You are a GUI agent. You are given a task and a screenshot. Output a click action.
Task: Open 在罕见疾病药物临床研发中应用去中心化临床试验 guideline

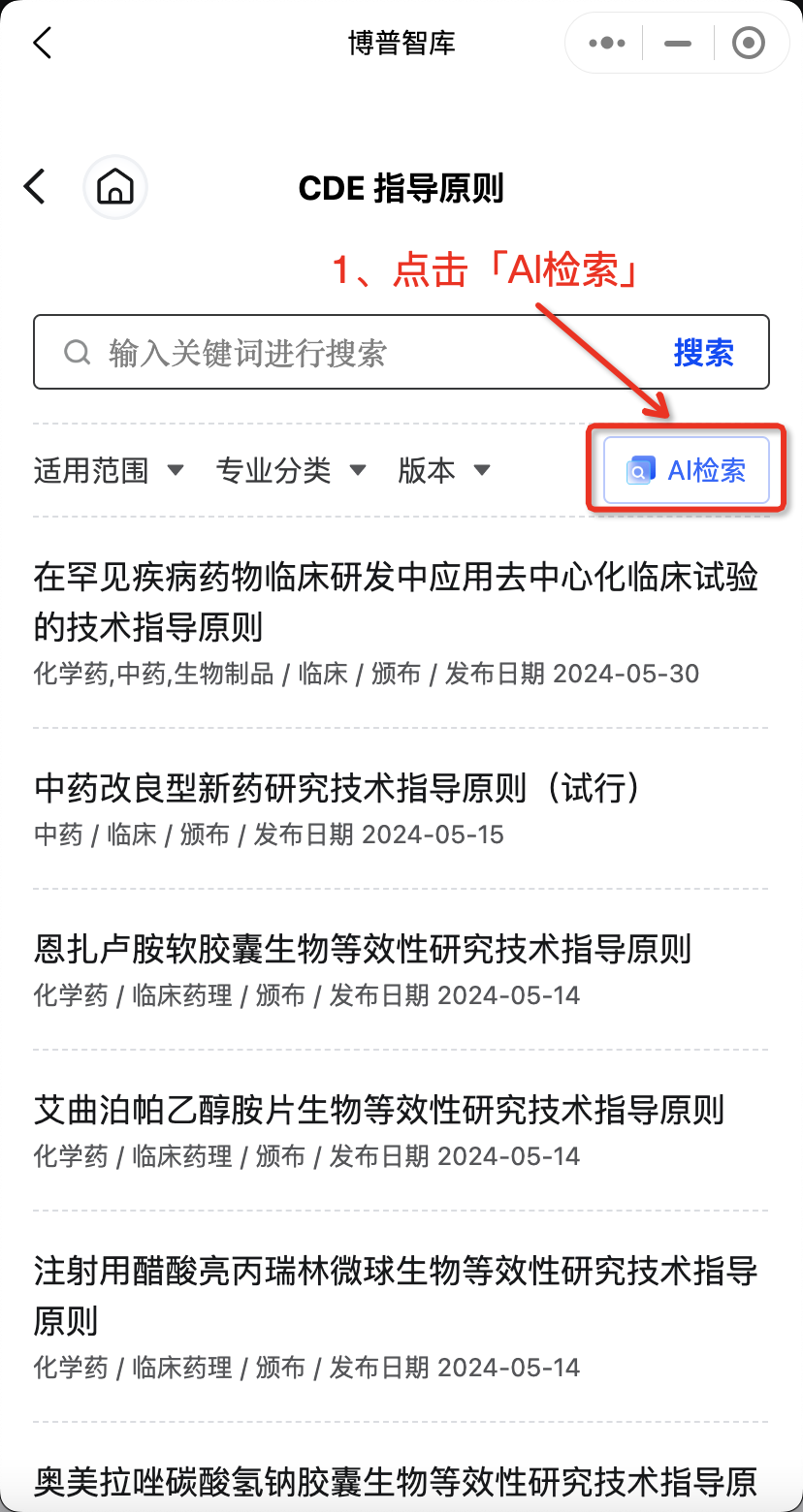tap(398, 603)
